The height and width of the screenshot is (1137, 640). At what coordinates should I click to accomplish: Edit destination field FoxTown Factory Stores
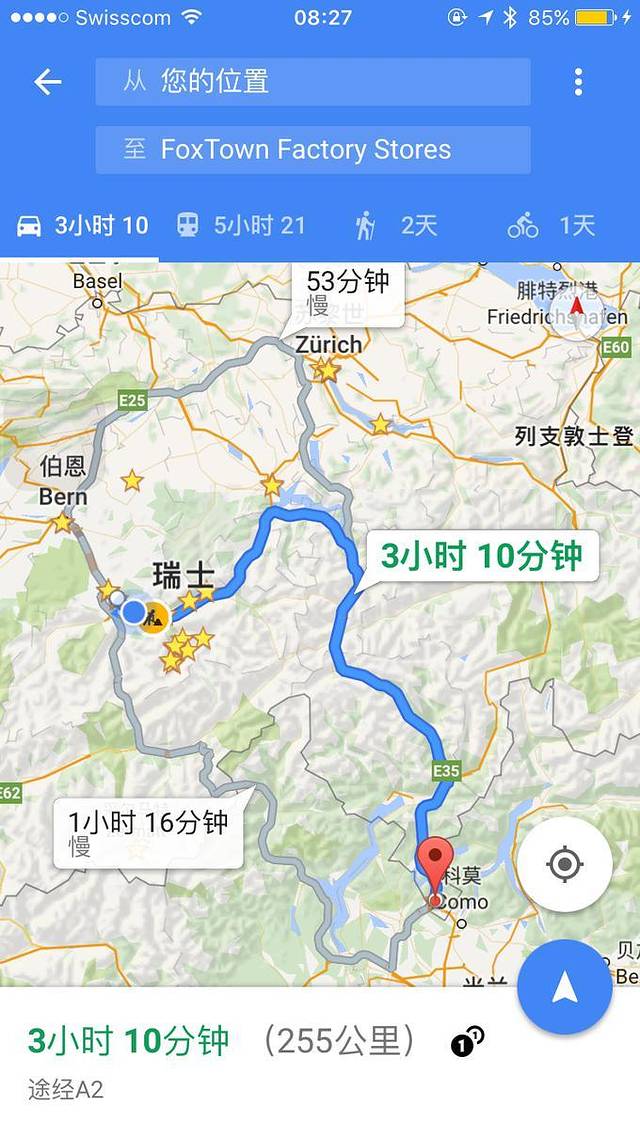(x=313, y=150)
